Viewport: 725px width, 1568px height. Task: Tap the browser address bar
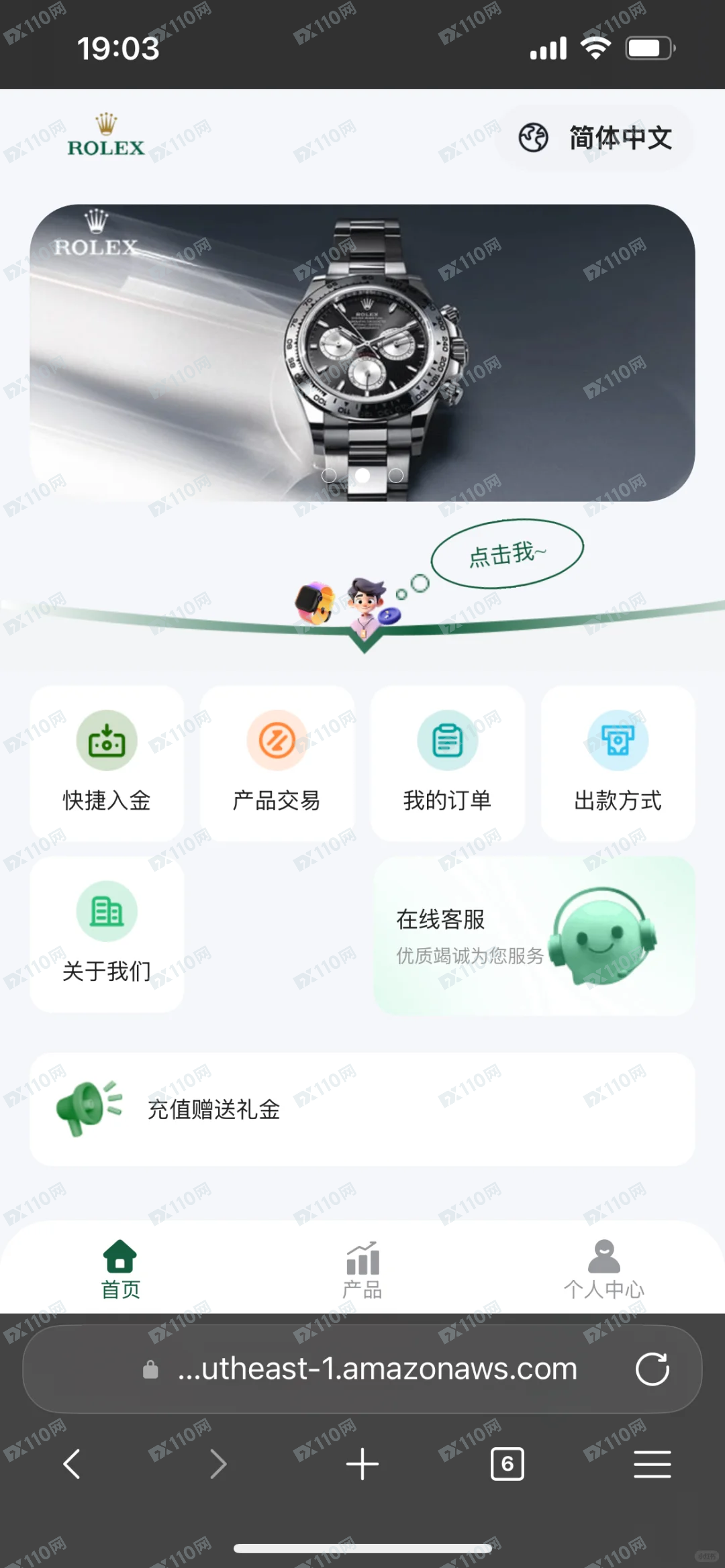pyautogui.click(x=376, y=1369)
